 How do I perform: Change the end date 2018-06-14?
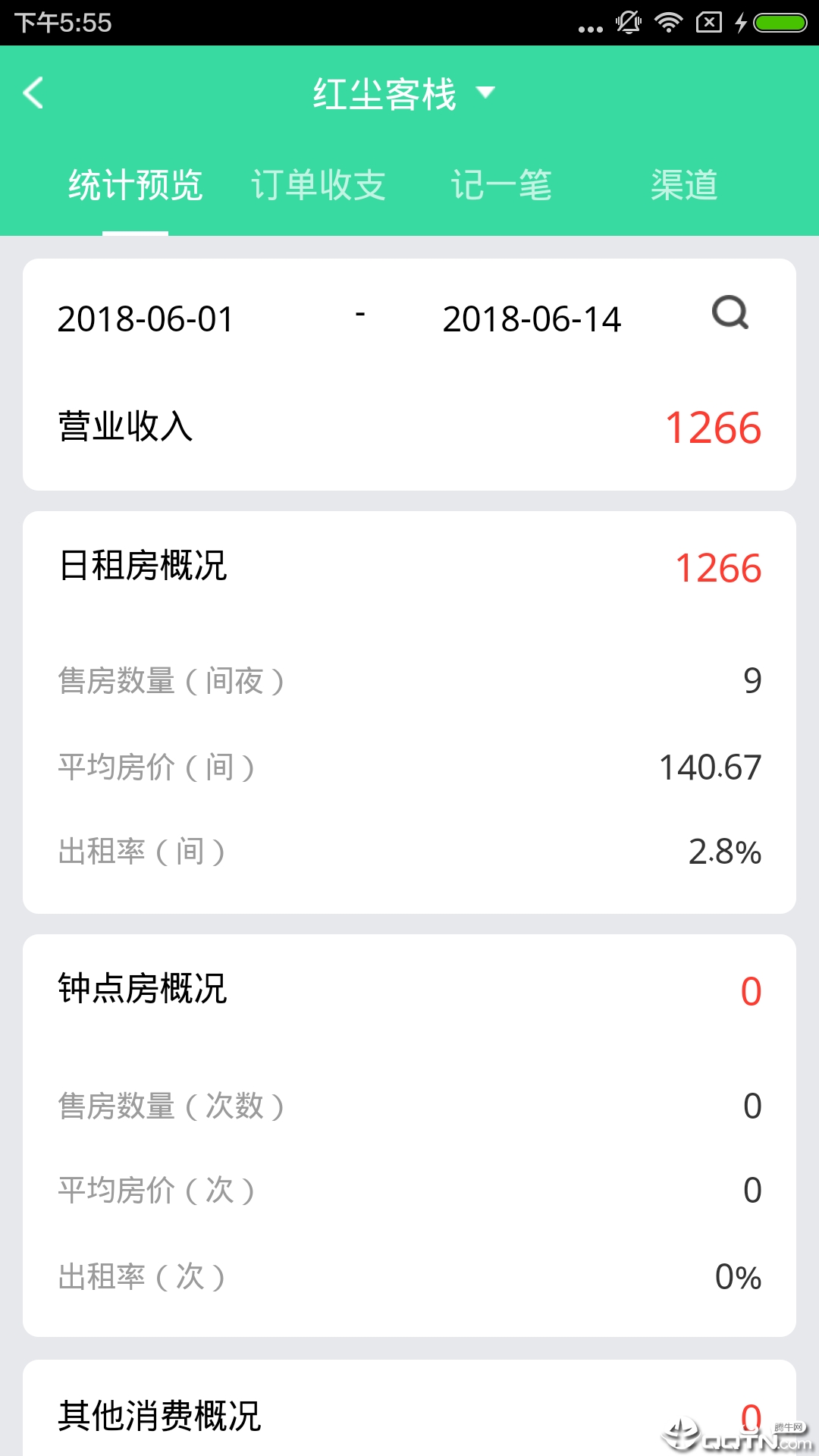532,319
